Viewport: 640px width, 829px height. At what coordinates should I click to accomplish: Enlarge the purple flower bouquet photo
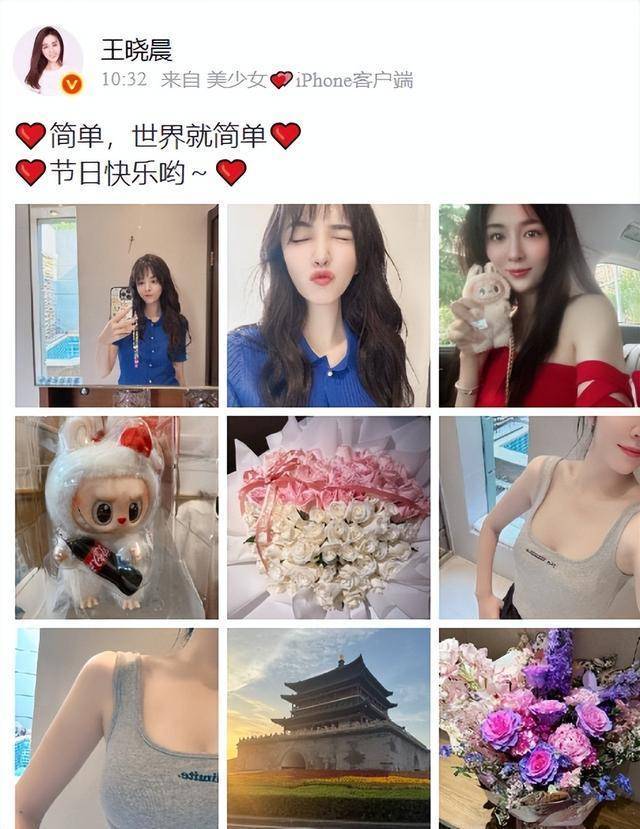pyautogui.click(x=539, y=728)
